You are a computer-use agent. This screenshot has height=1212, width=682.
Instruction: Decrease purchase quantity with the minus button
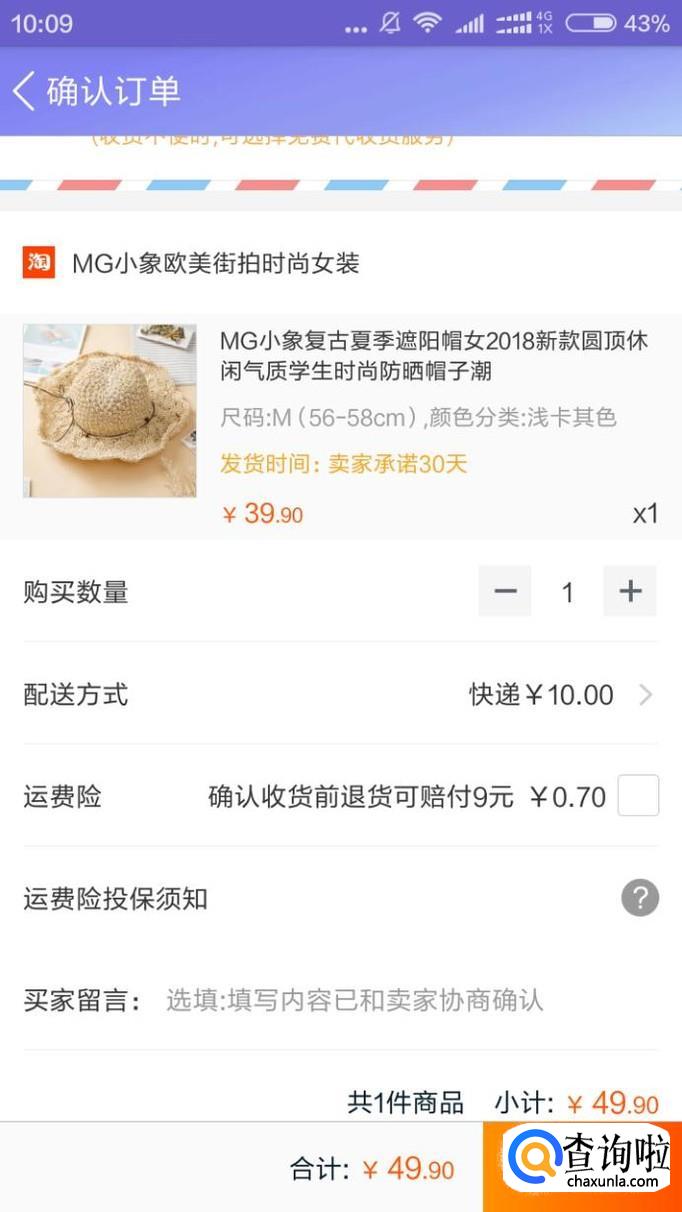(505, 591)
